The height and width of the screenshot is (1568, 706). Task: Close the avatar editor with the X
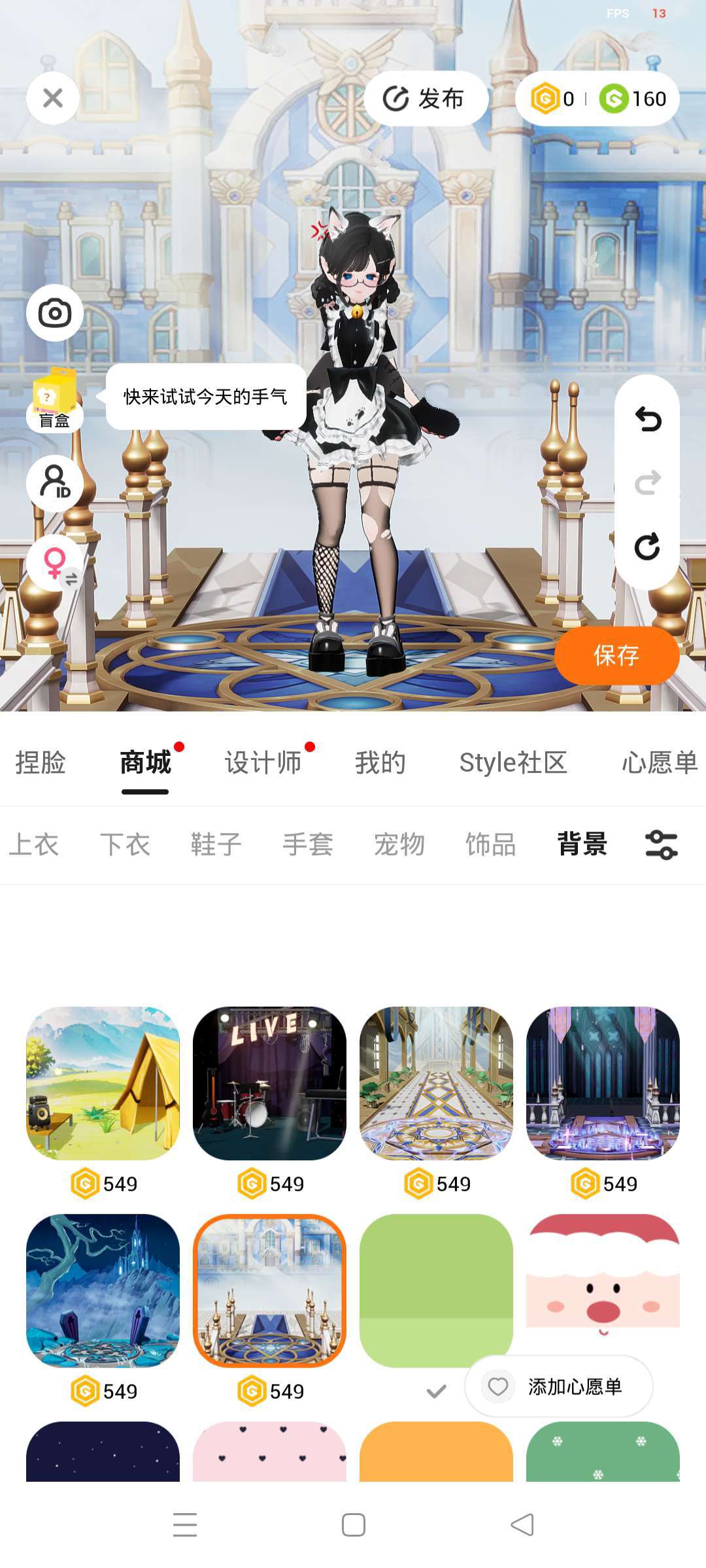pyautogui.click(x=53, y=98)
